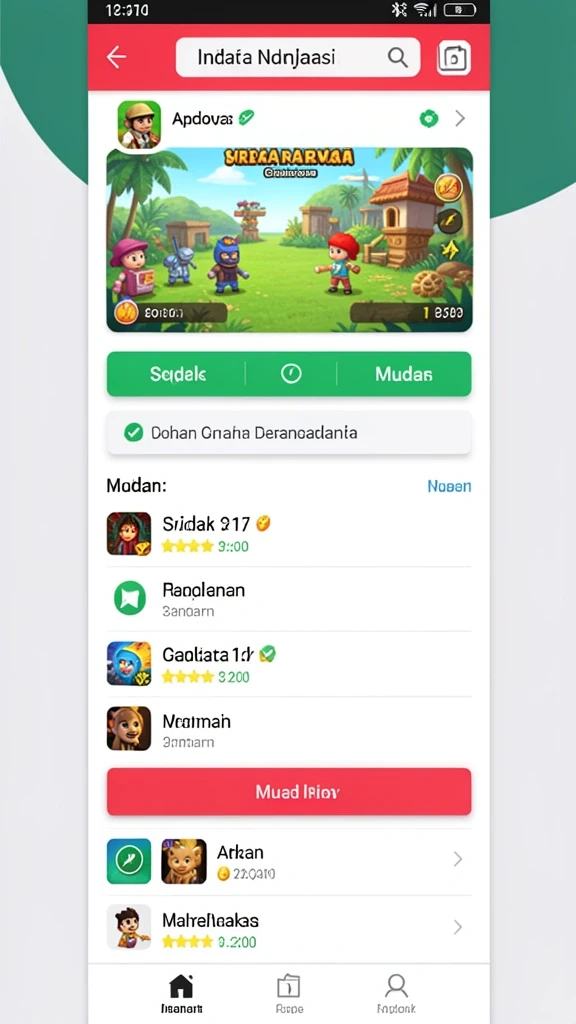Open the Arkan row
576x1024 pixels.
coord(289,861)
